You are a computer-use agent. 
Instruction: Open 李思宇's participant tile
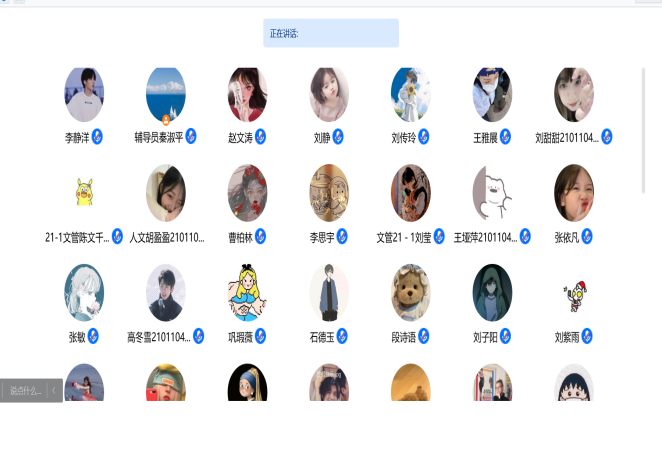329,193
